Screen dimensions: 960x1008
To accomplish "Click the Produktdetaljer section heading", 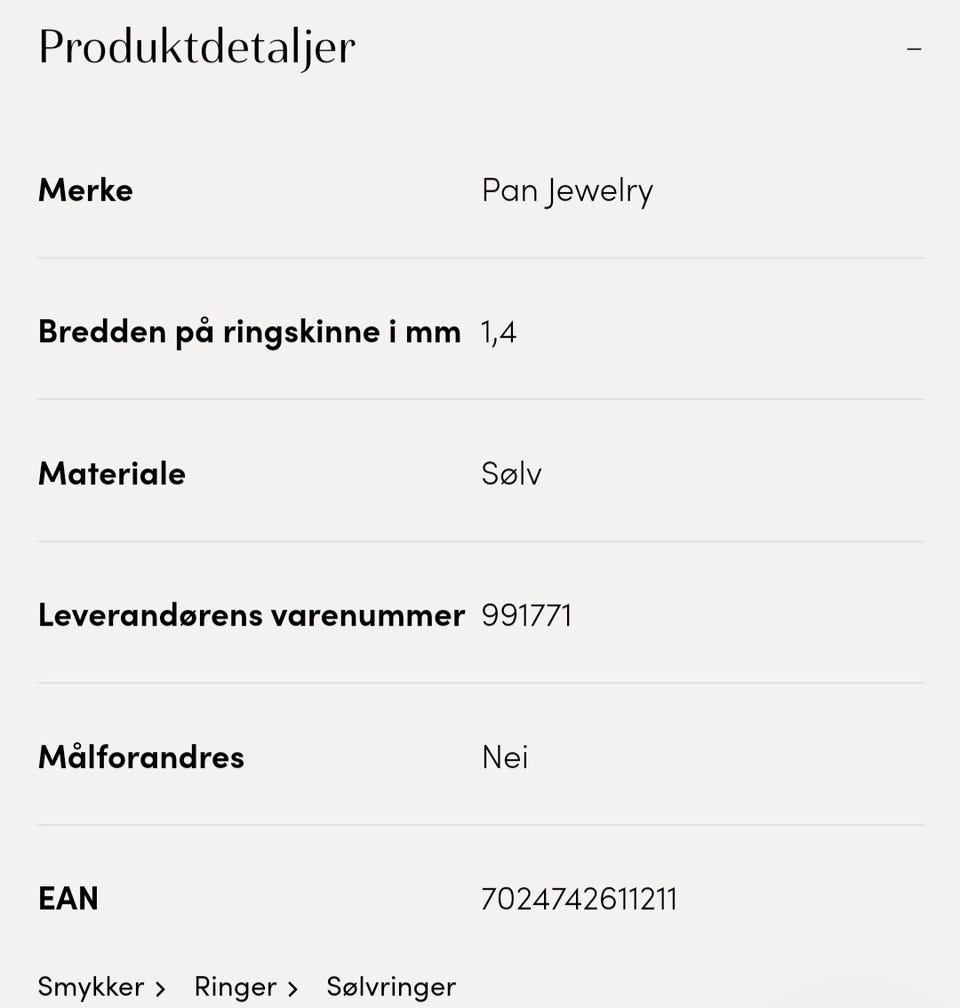I will (x=196, y=46).
